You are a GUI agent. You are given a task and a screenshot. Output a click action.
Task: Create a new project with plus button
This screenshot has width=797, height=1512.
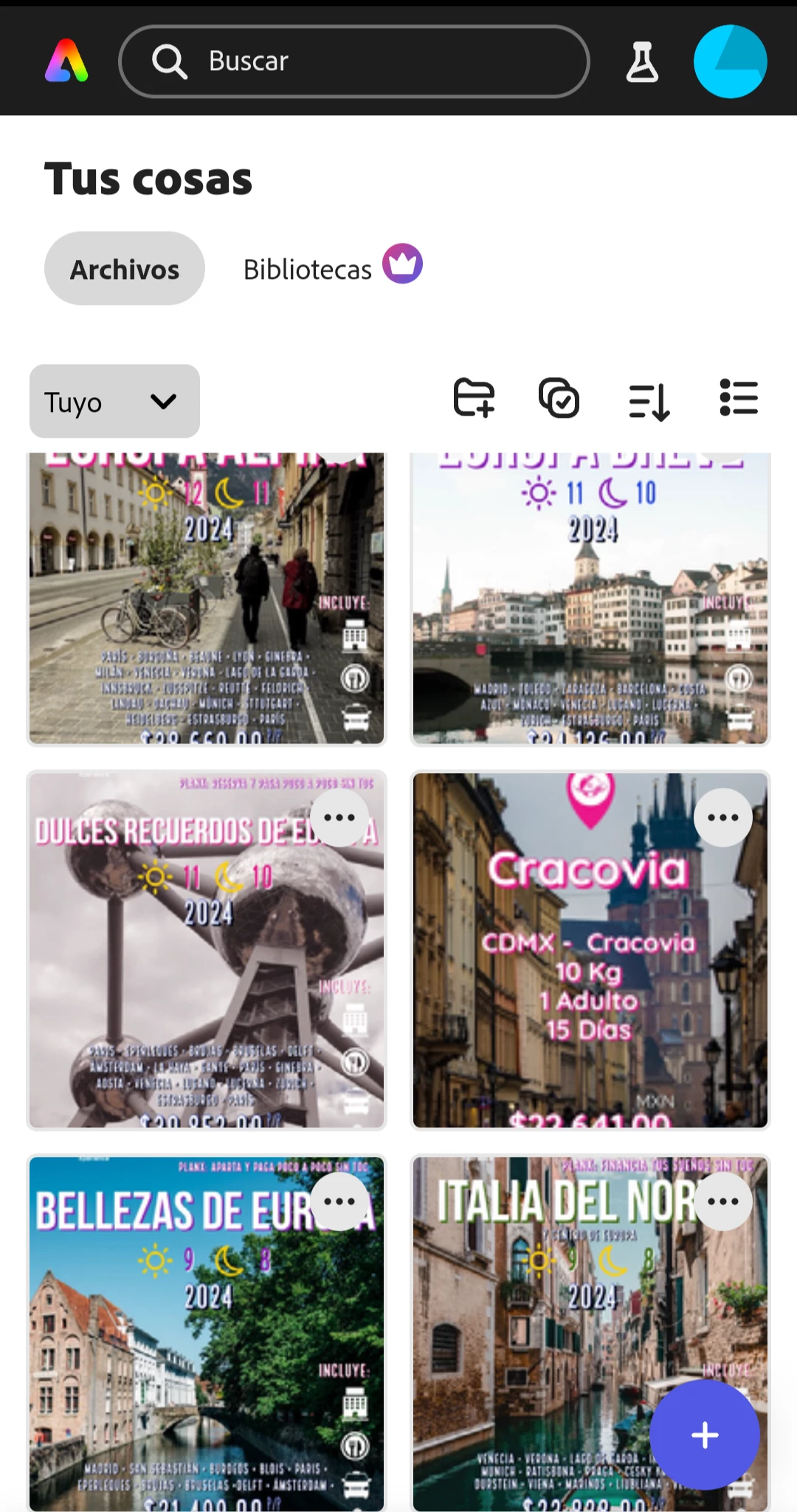[705, 1434]
